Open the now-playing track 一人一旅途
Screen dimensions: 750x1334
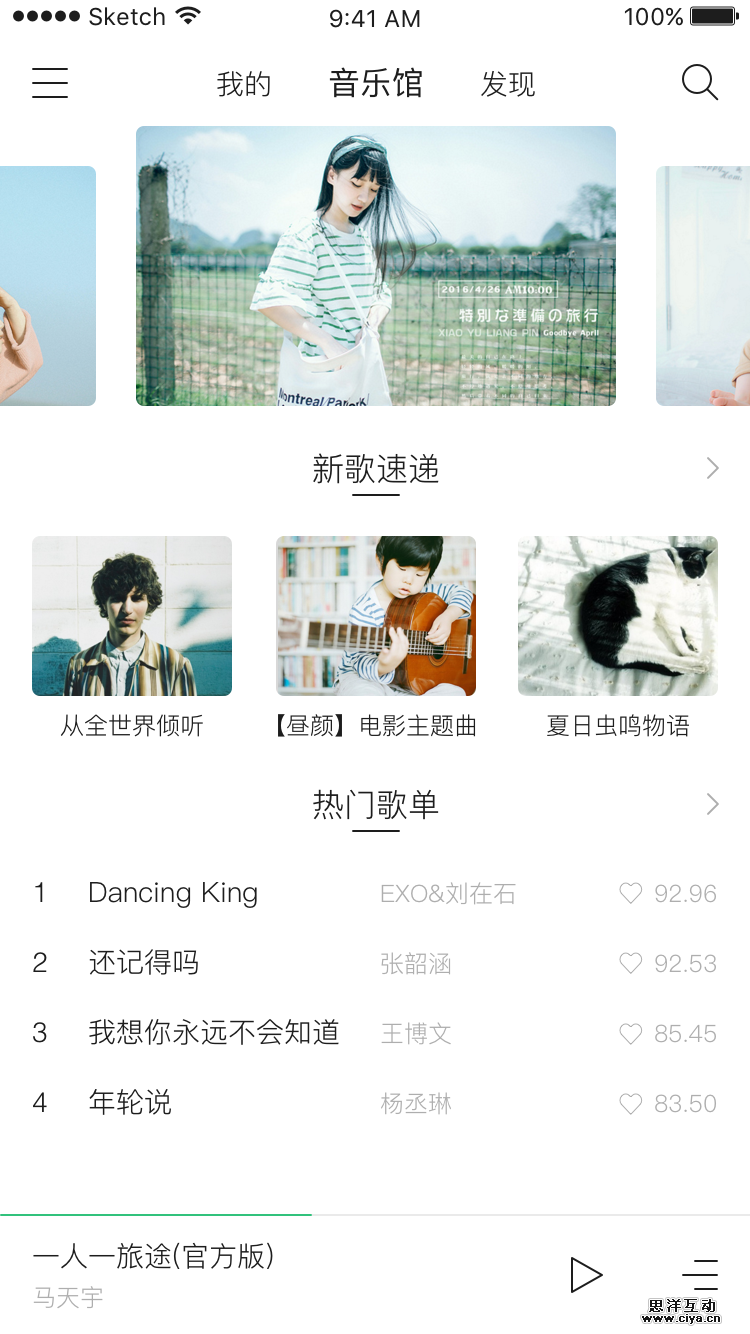[154, 1257]
